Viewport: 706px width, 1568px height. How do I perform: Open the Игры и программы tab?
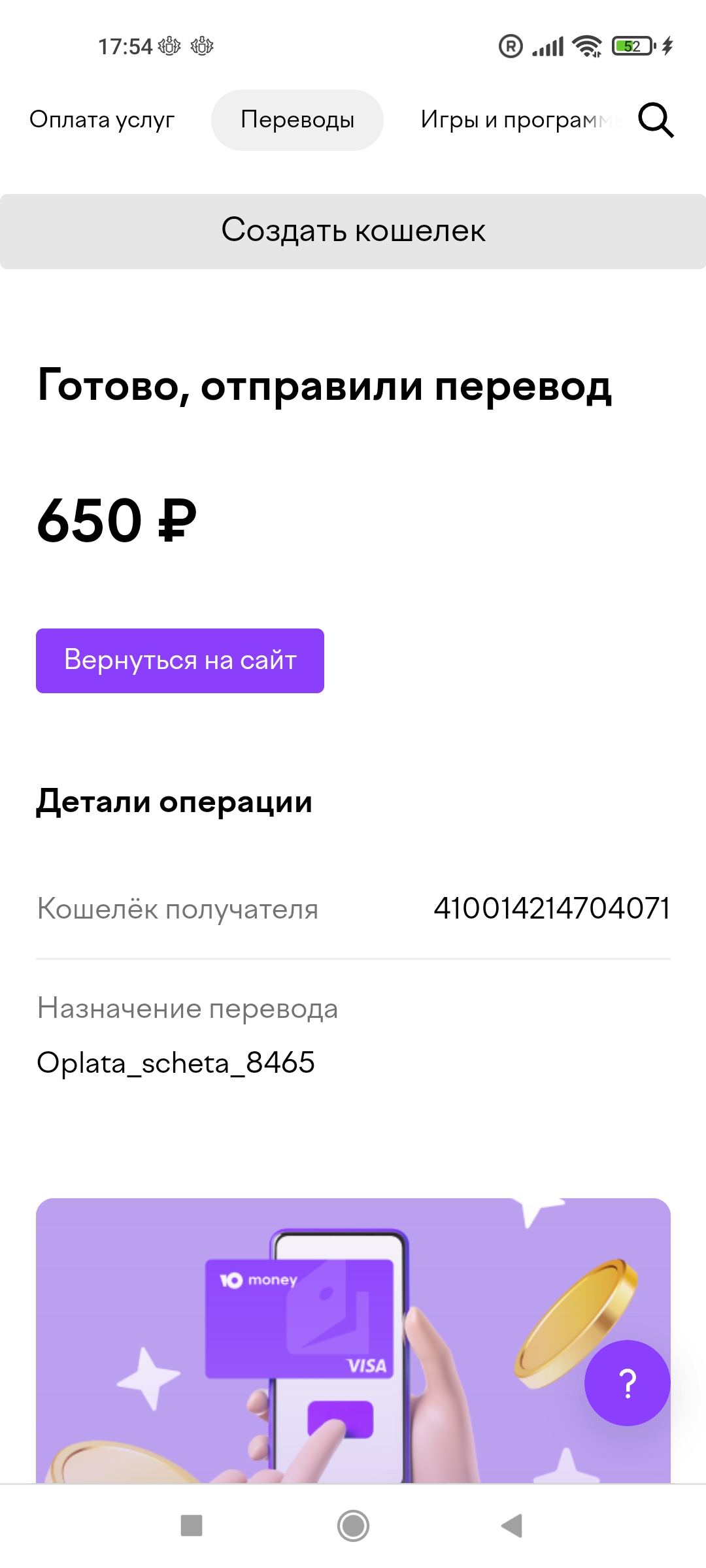coord(520,120)
